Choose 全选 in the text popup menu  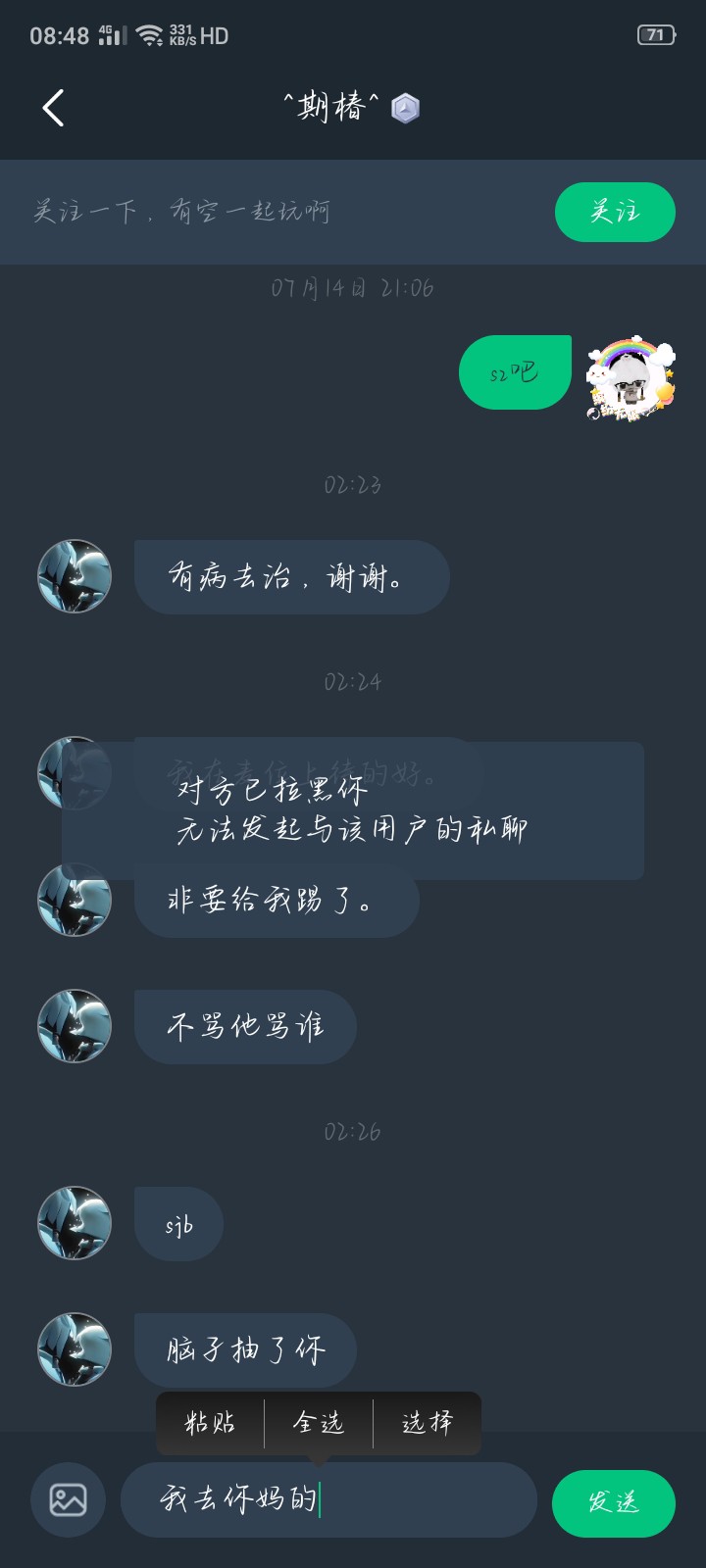319,1423
